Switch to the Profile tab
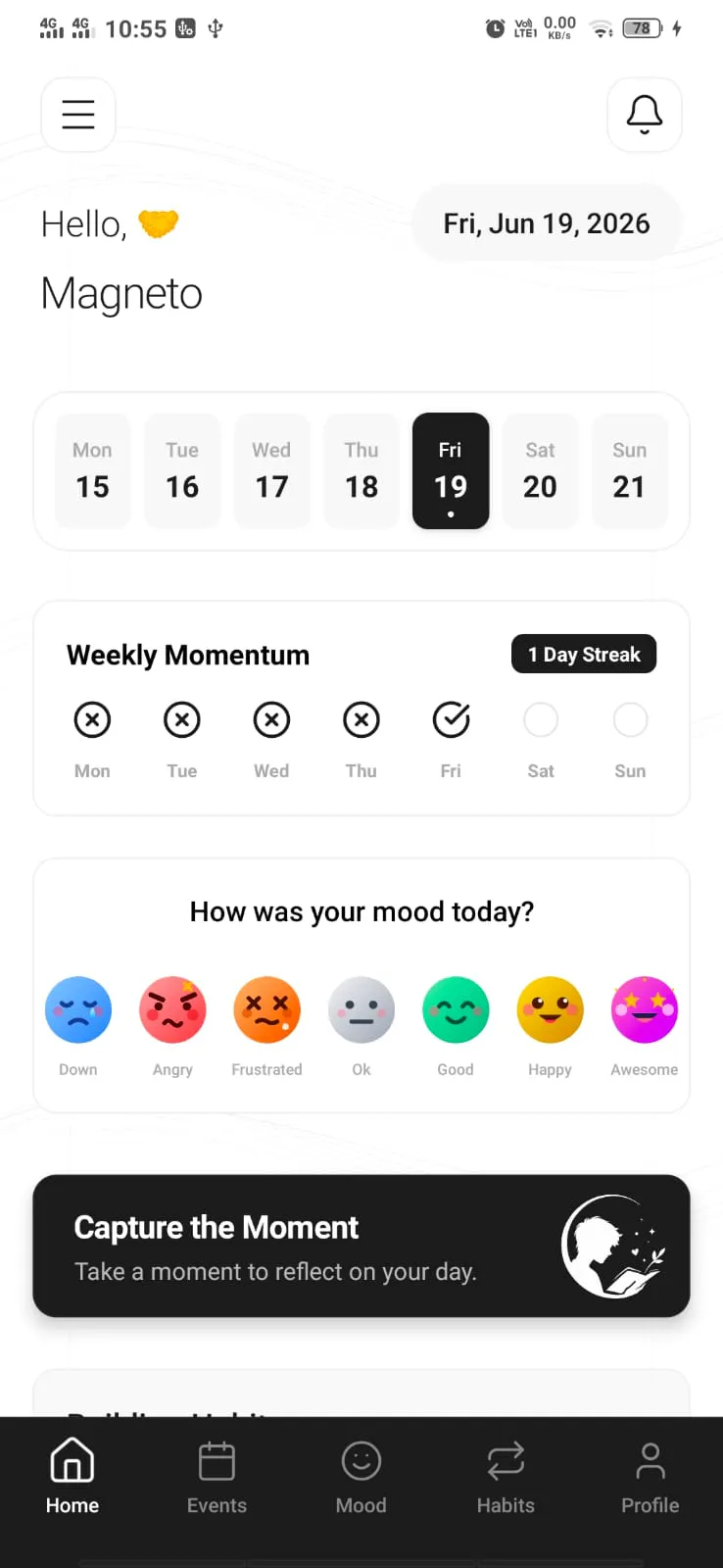Viewport: 723px width, 1568px height. pyautogui.click(x=651, y=1478)
